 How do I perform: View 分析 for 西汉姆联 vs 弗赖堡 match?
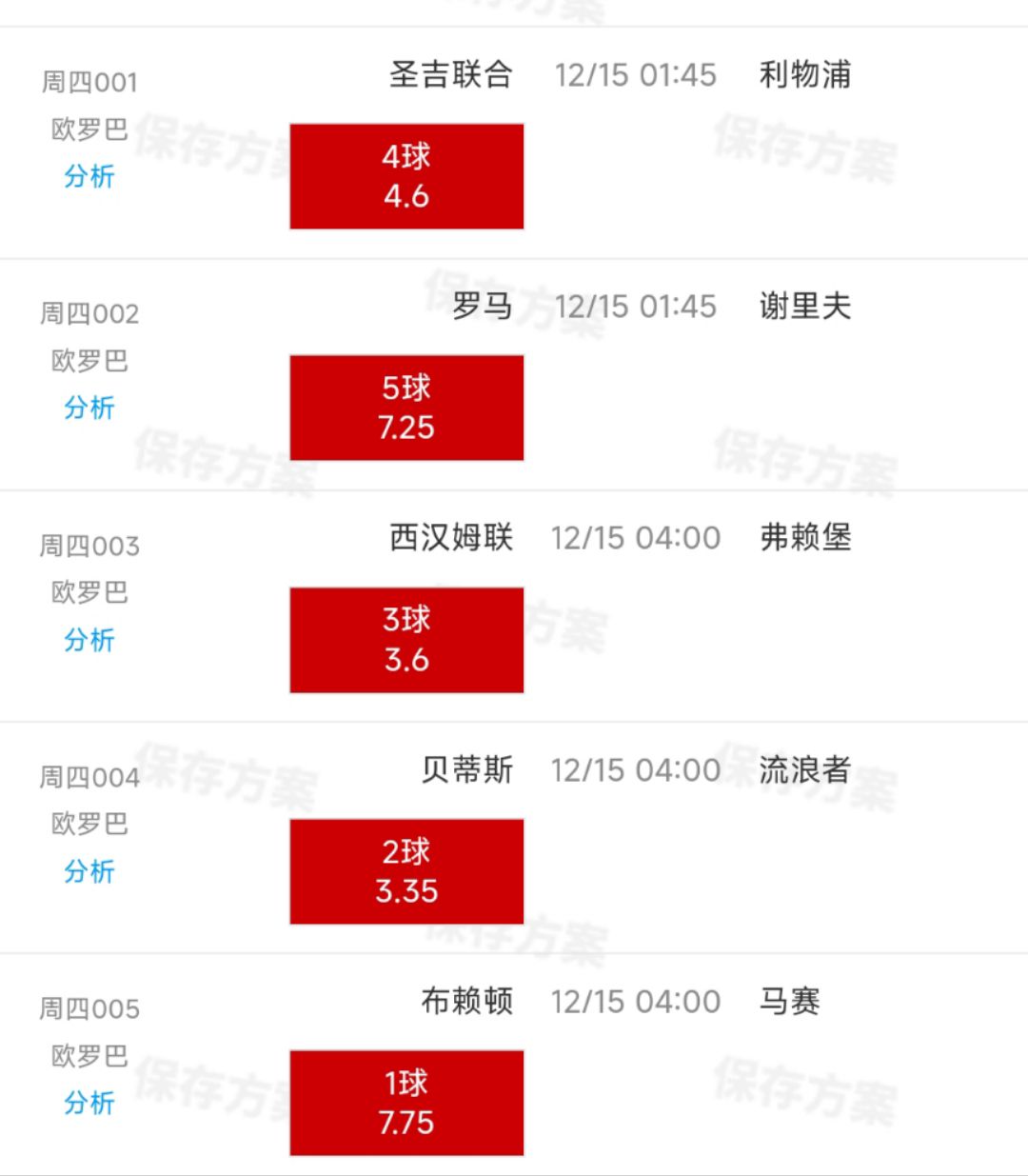89,640
